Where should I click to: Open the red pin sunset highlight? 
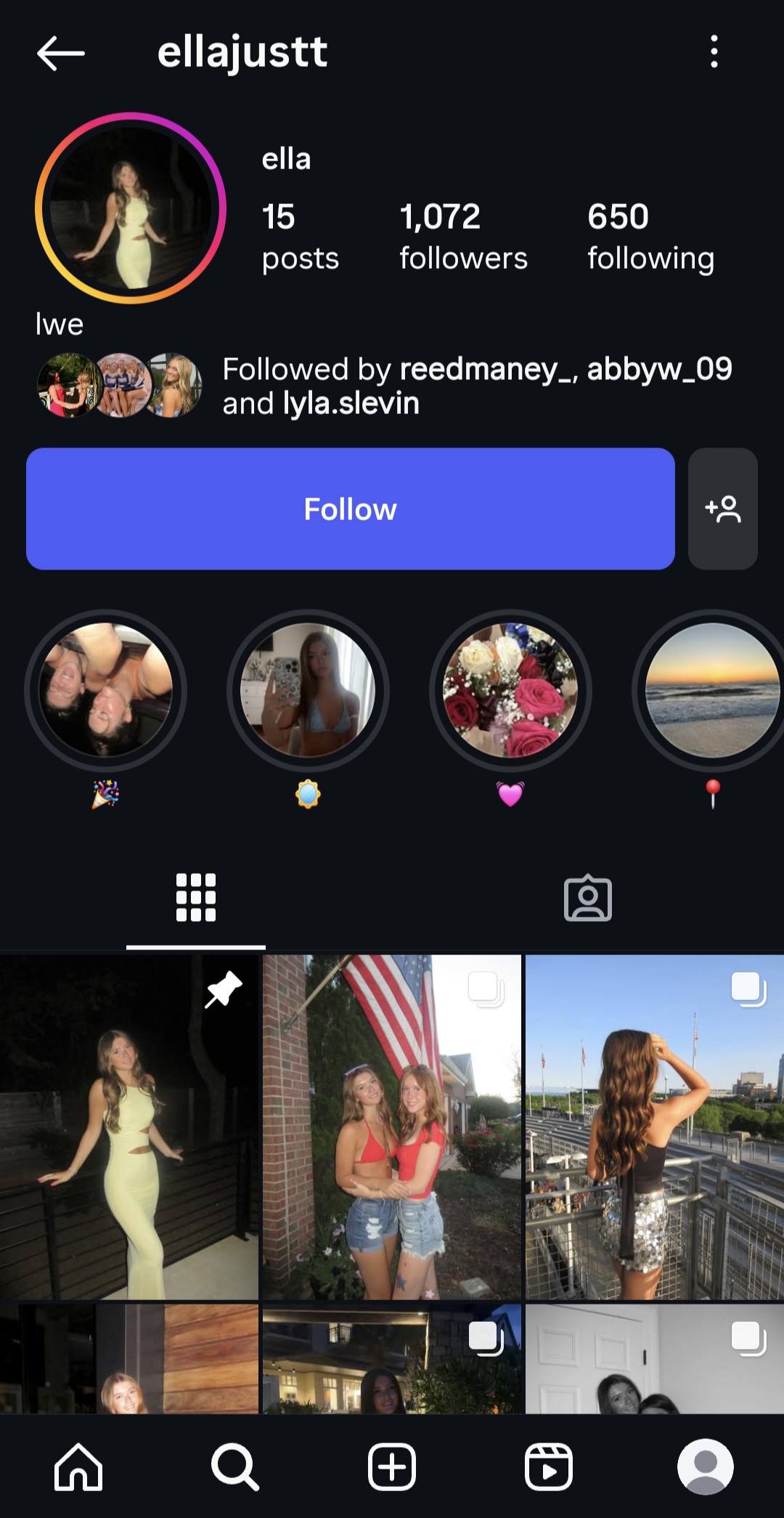713,690
